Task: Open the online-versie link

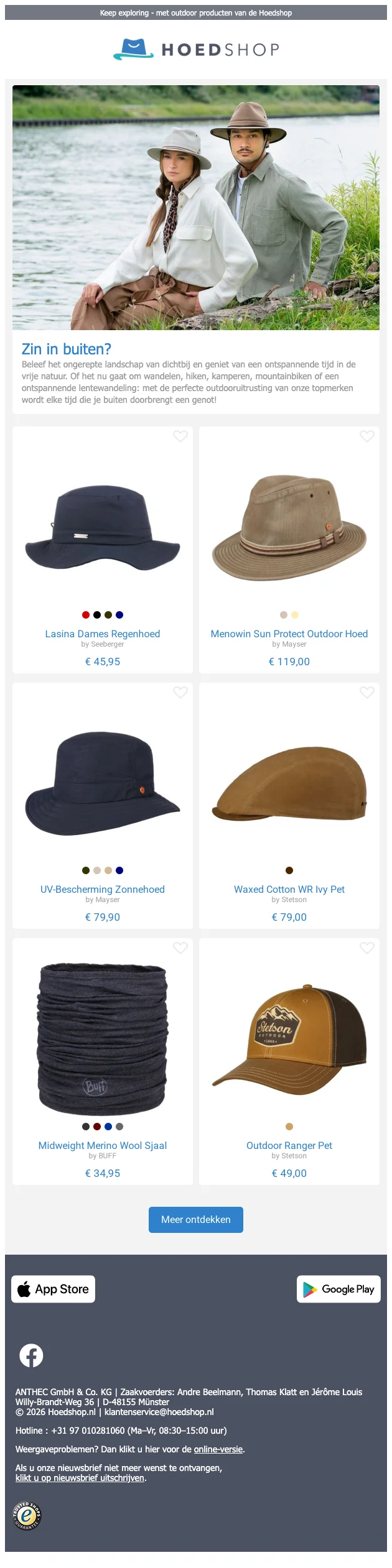Action: tap(218, 1449)
